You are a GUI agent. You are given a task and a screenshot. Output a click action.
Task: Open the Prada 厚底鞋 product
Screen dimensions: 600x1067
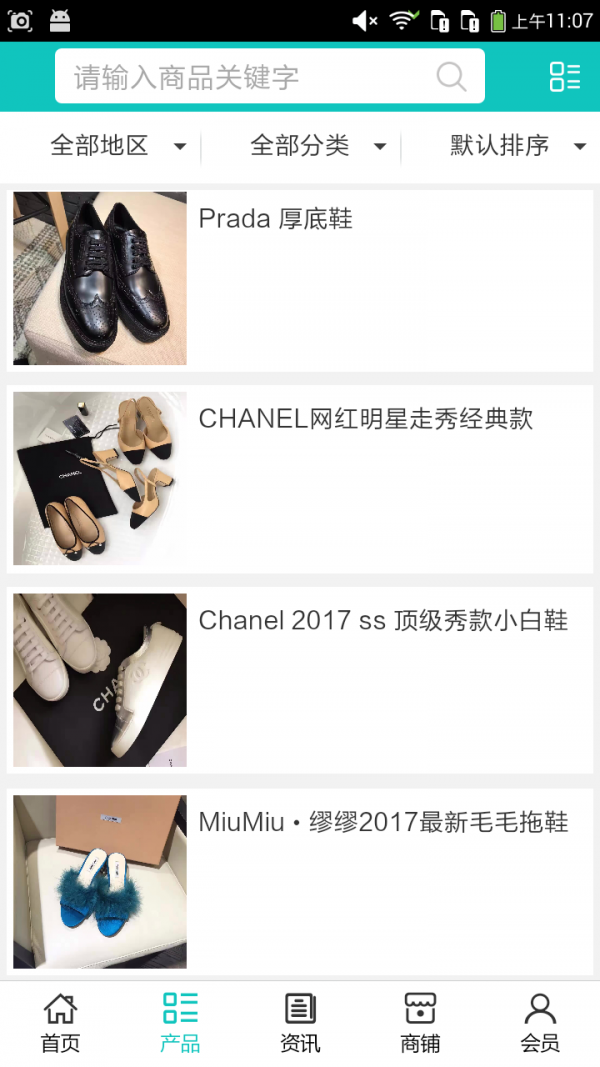click(x=300, y=278)
